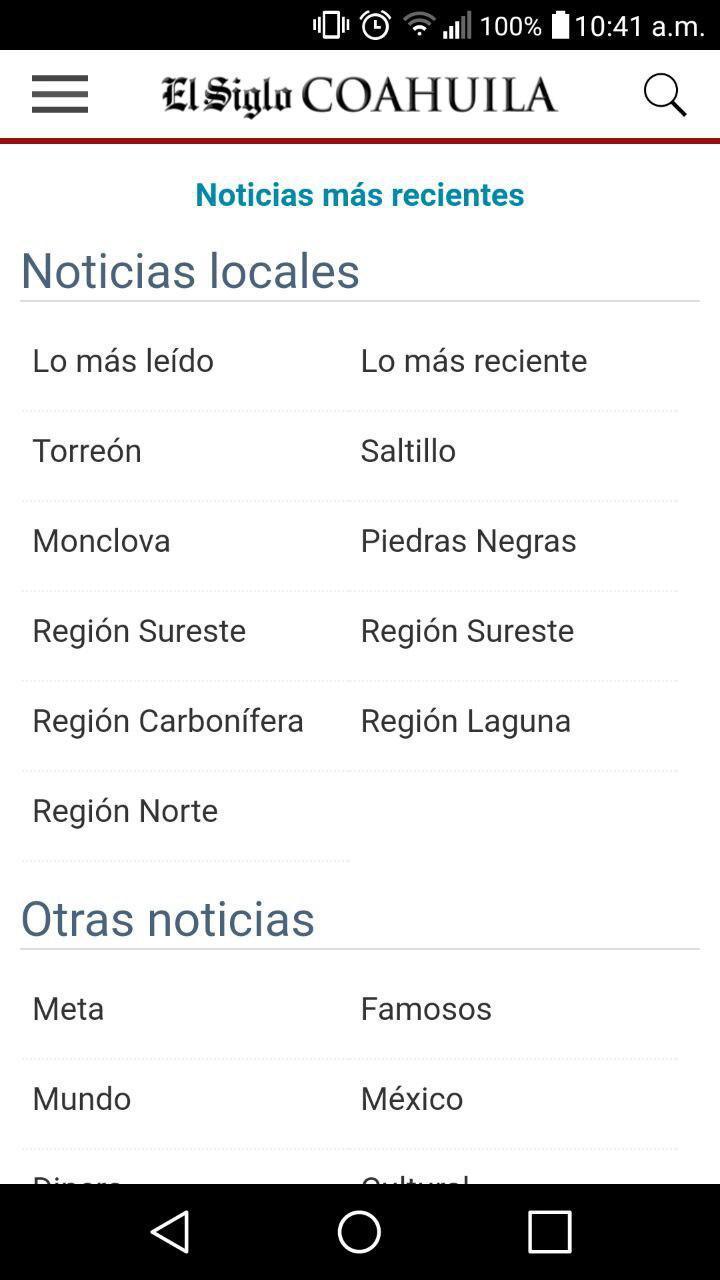Open Mundo under Otras noticias

tap(81, 1098)
